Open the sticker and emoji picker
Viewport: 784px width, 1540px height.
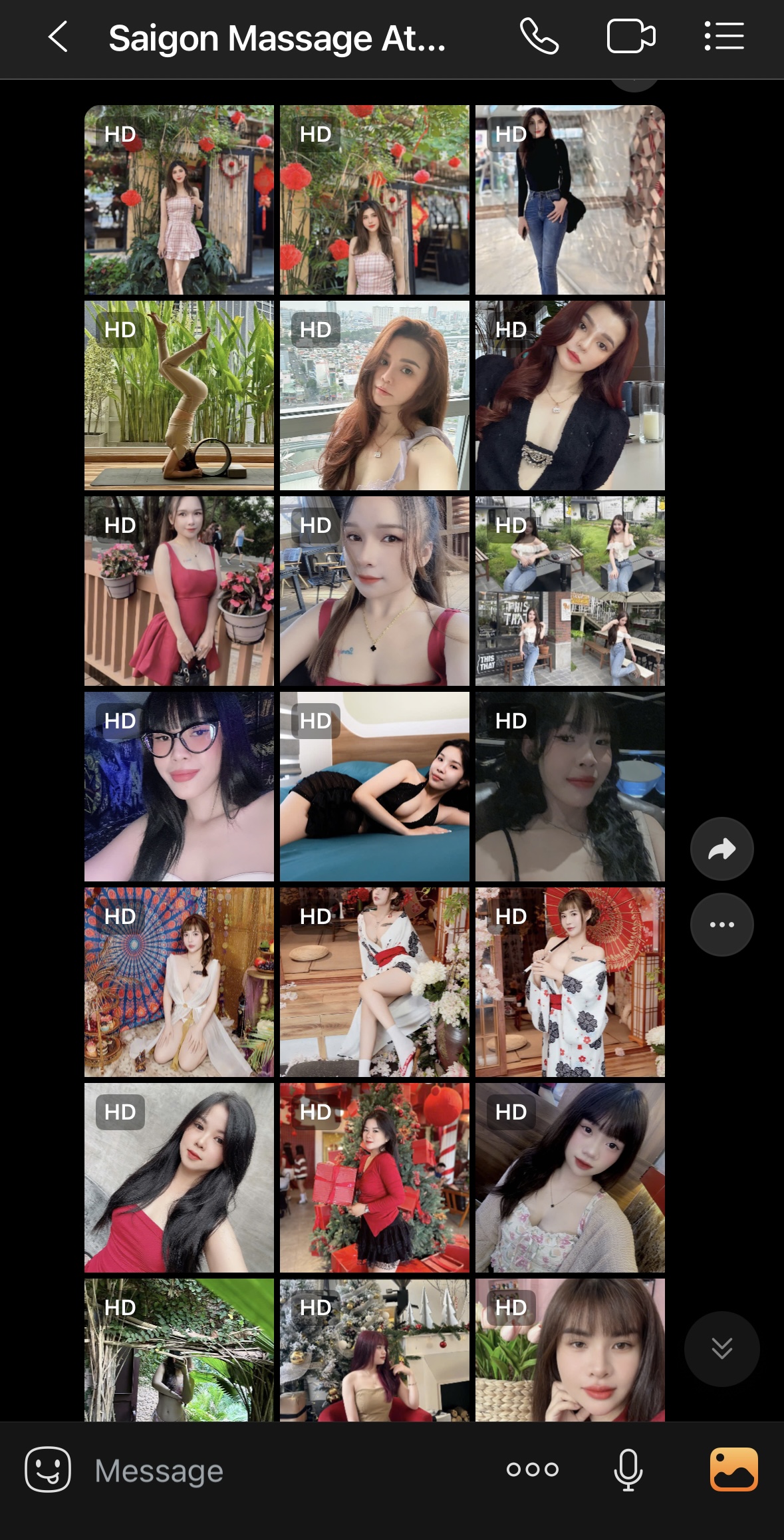coord(48,1469)
